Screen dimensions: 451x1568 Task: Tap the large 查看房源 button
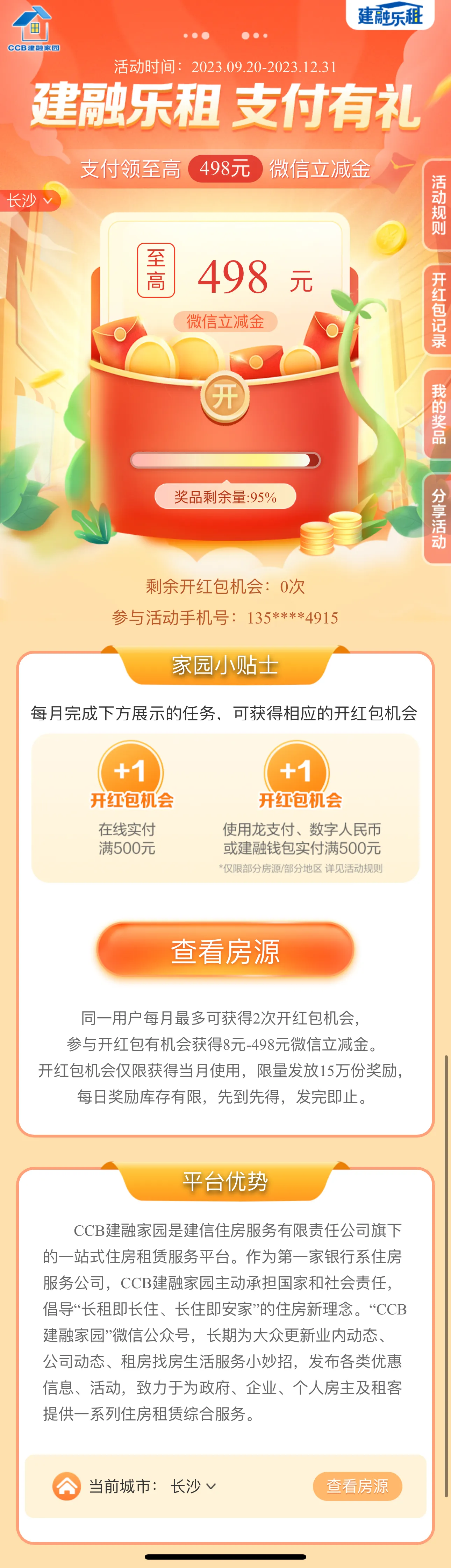tap(225, 951)
